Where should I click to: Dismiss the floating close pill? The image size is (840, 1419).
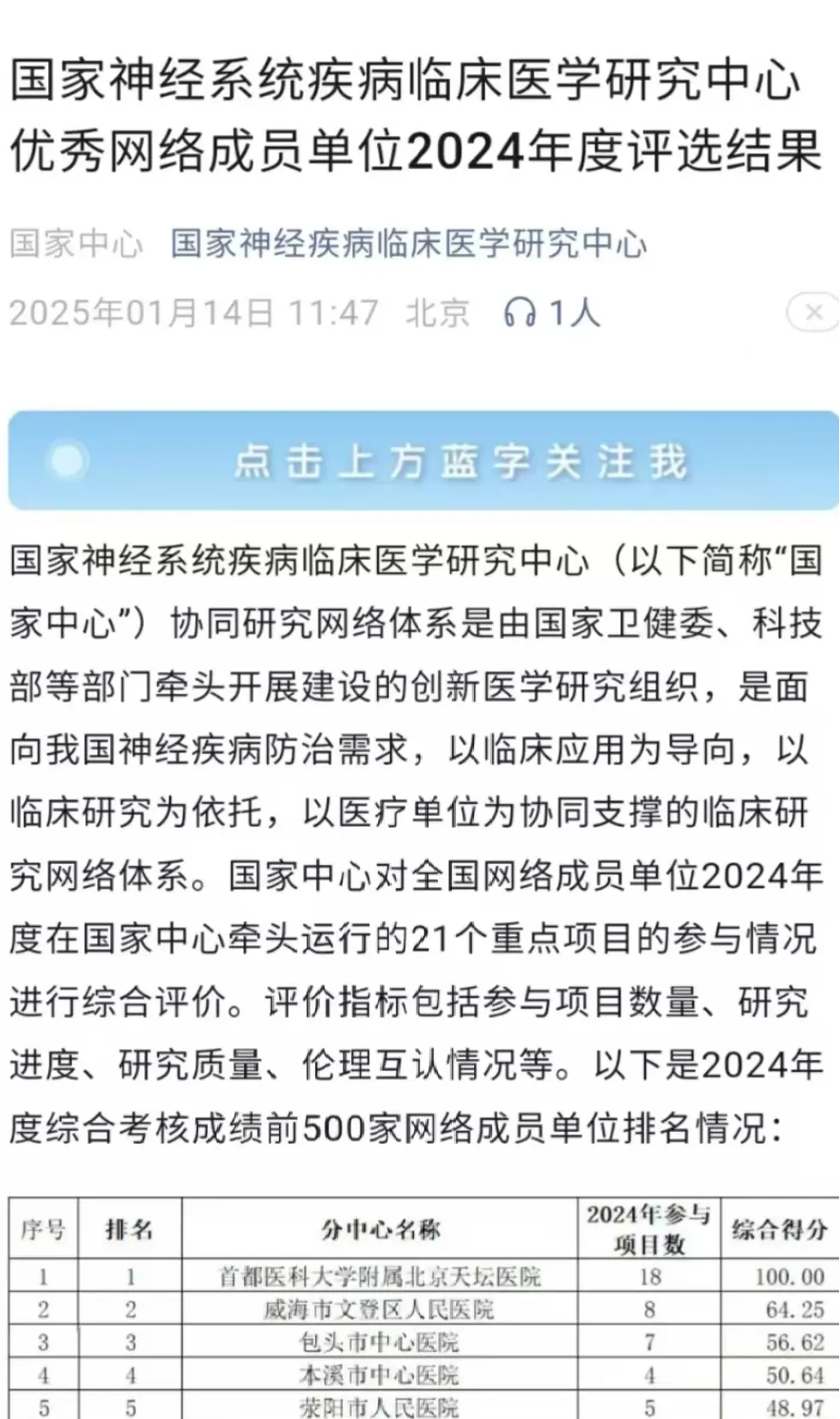coord(813,313)
